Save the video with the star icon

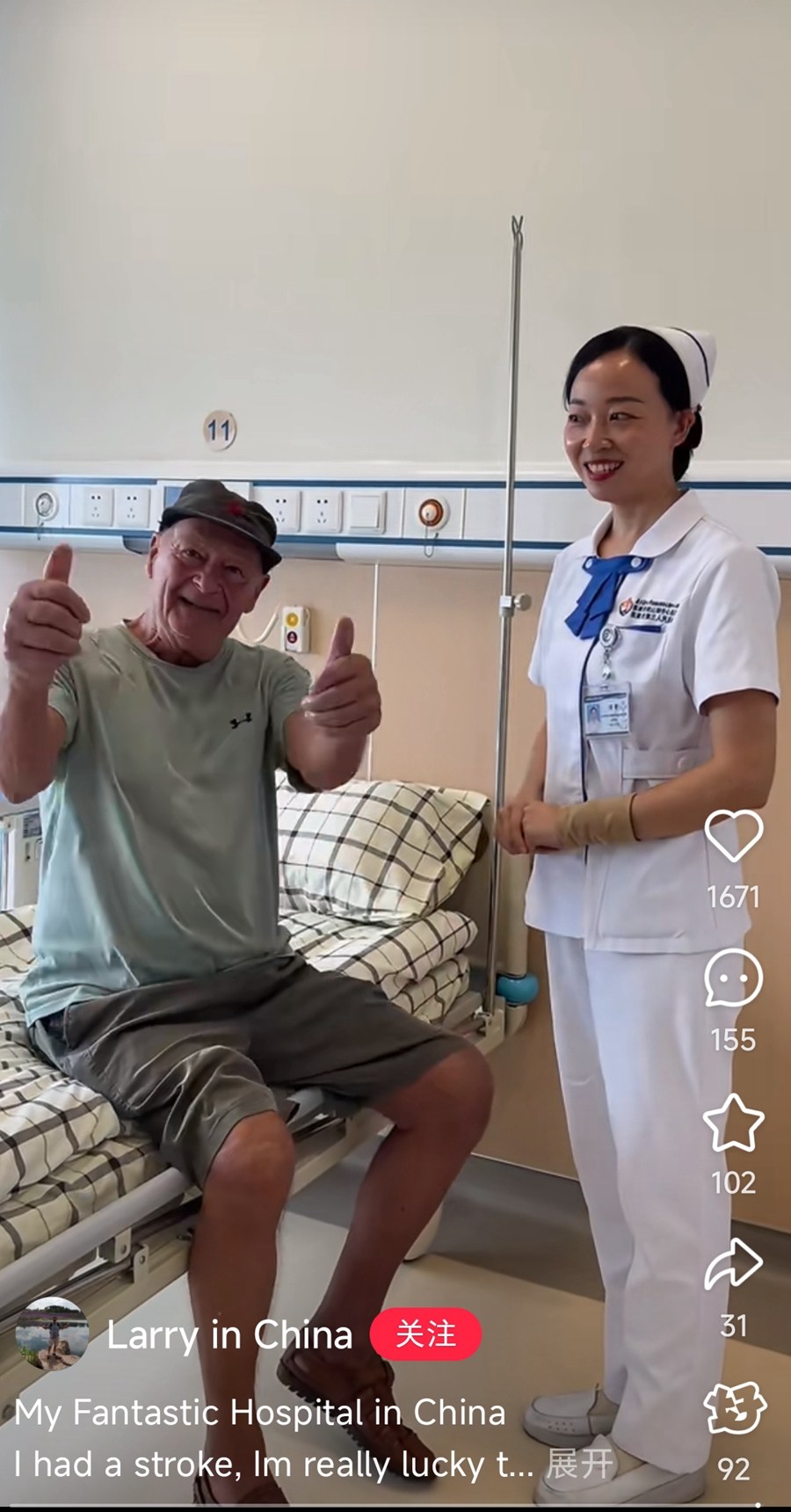733,1123
